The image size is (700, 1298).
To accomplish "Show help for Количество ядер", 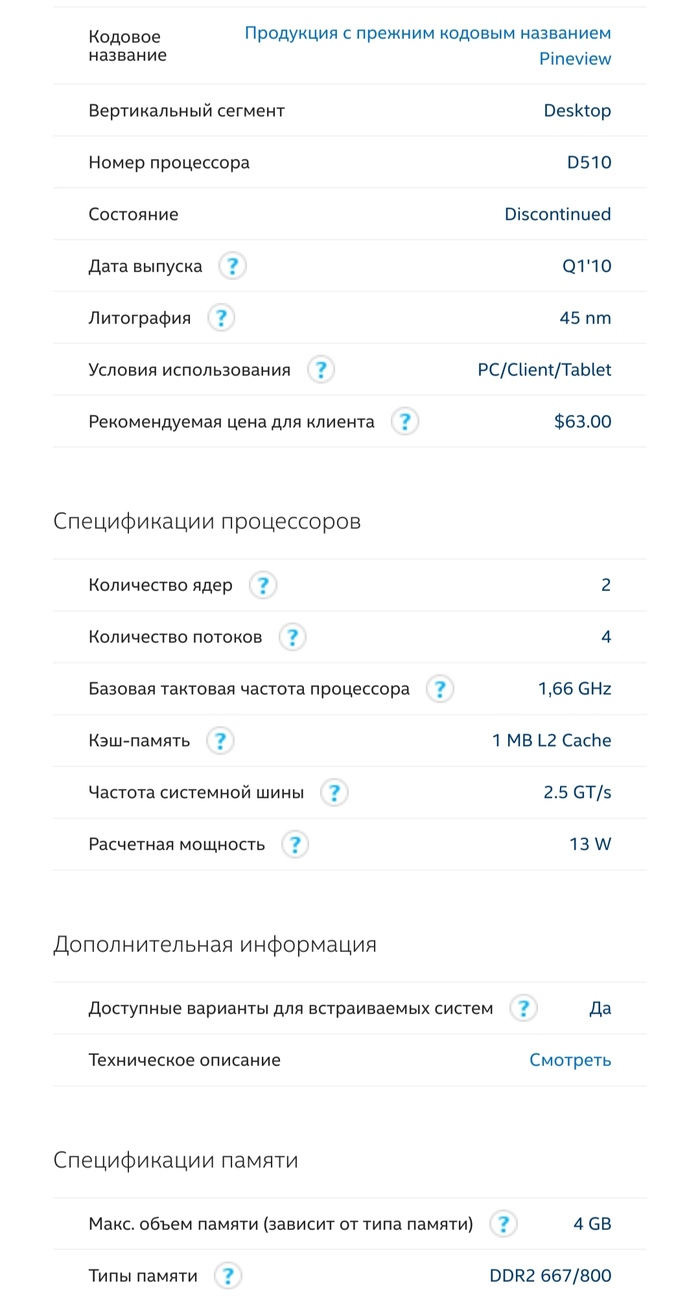I will [262, 585].
